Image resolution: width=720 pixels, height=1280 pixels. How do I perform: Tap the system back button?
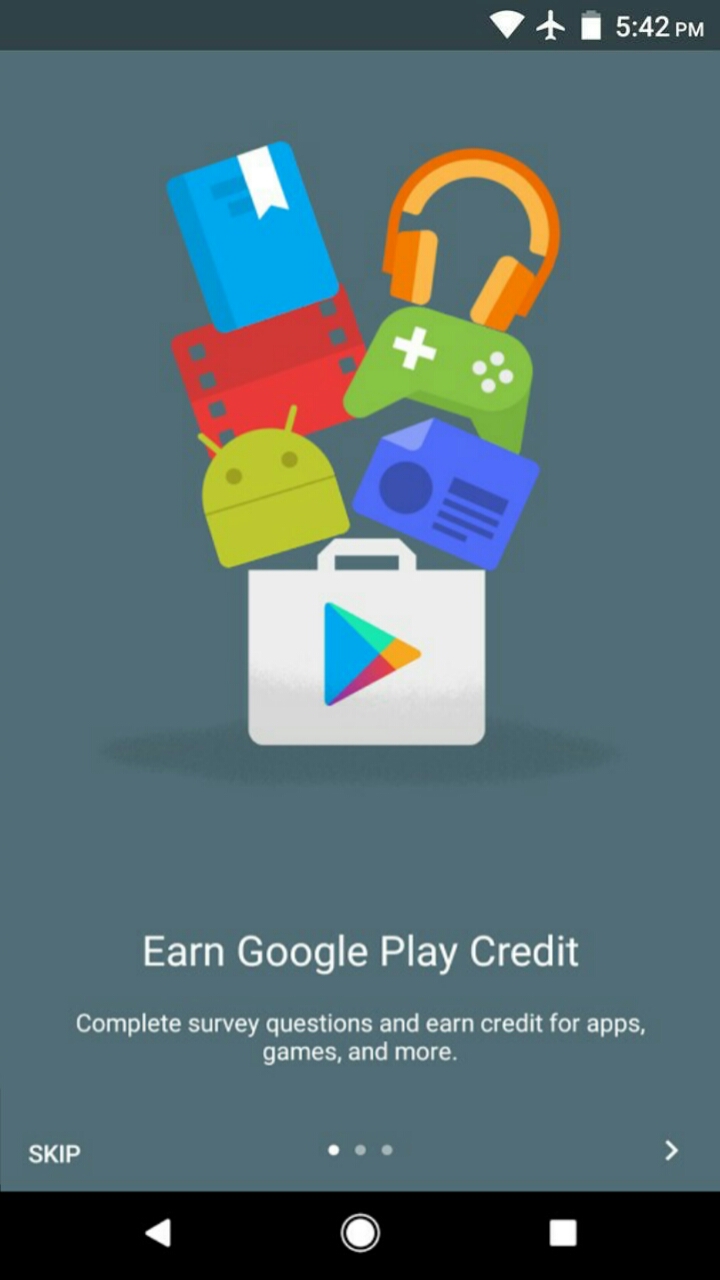(x=158, y=1233)
